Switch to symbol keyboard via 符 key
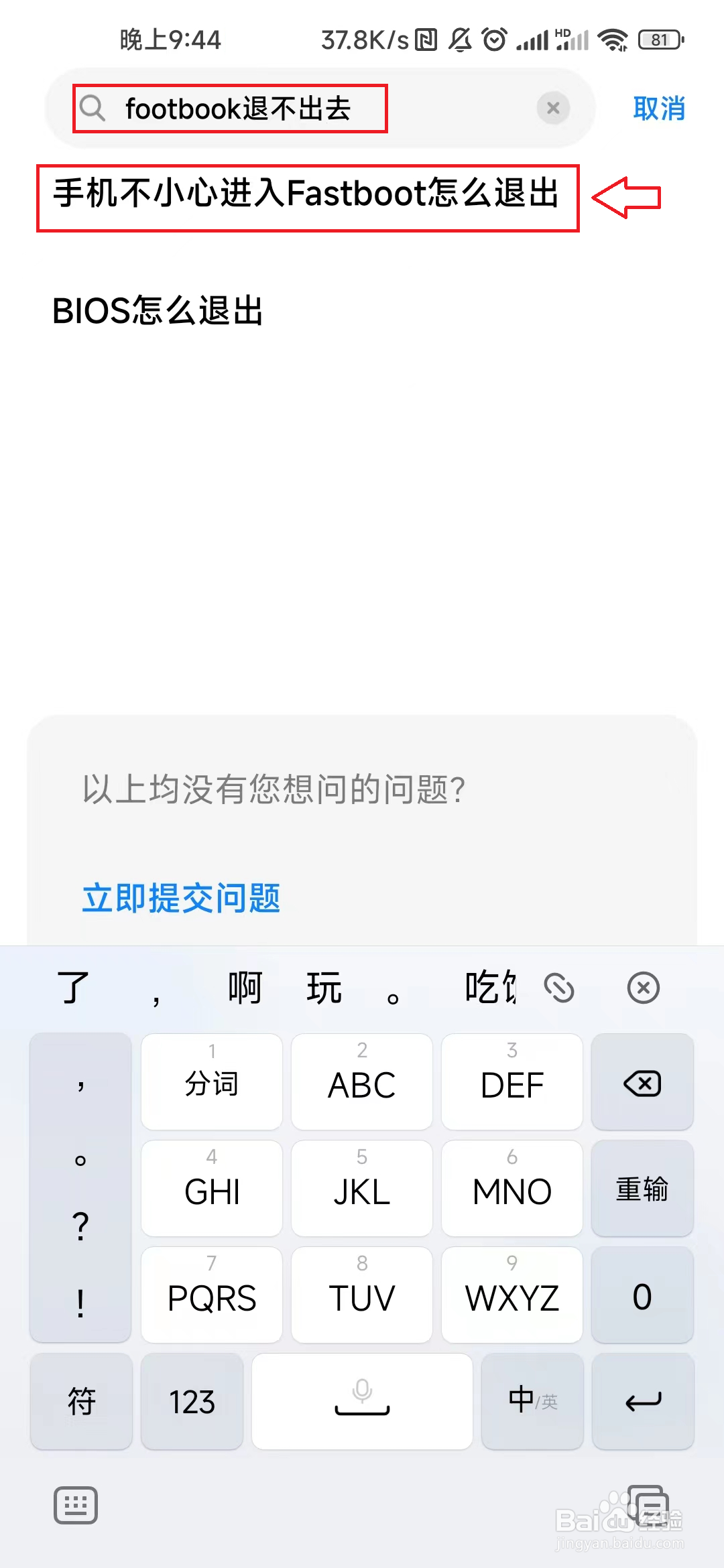The width and height of the screenshot is (724, 1568). tap(80, 1400)
